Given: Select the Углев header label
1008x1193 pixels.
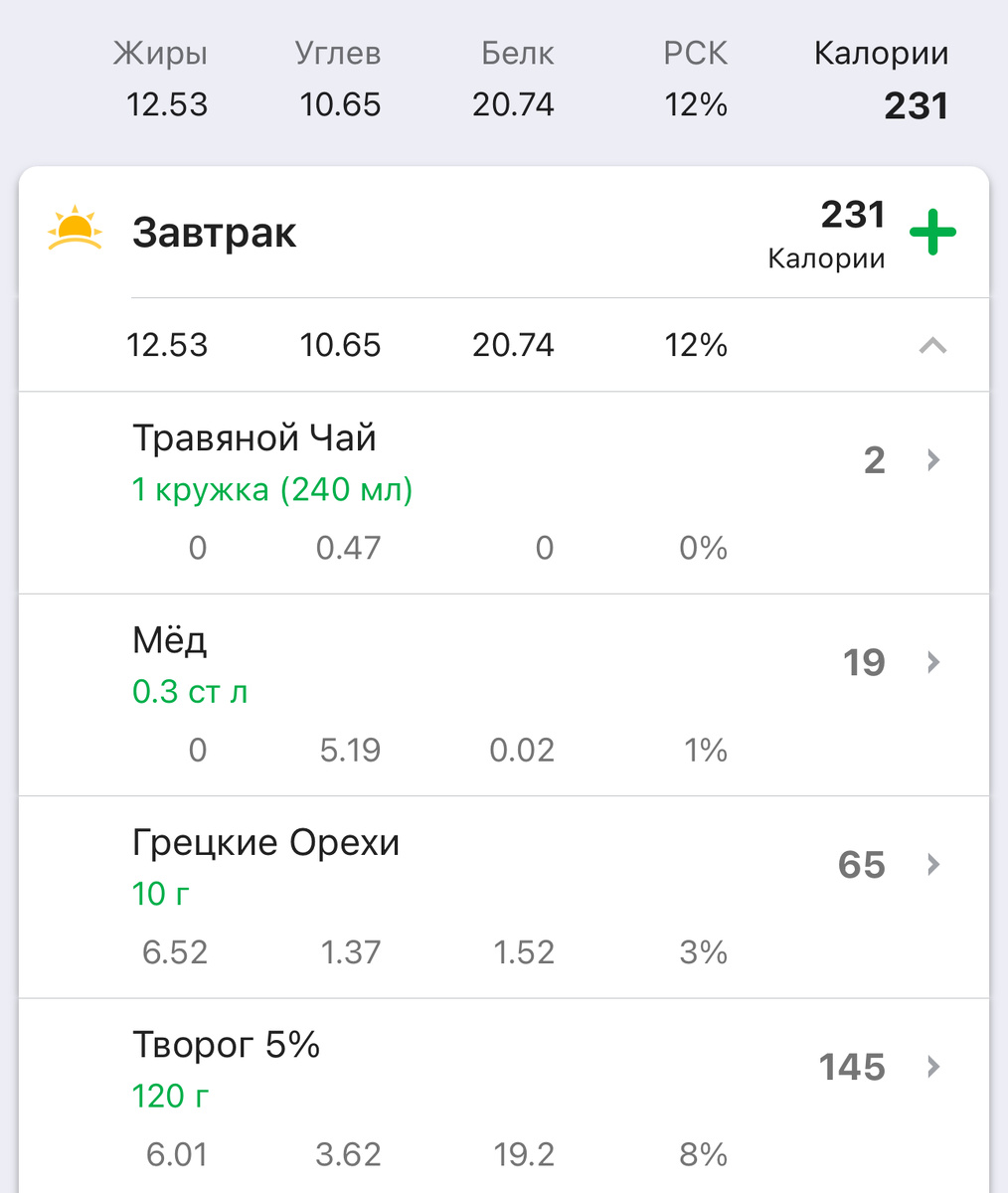Looking at the screenshot, I should 338,53.
